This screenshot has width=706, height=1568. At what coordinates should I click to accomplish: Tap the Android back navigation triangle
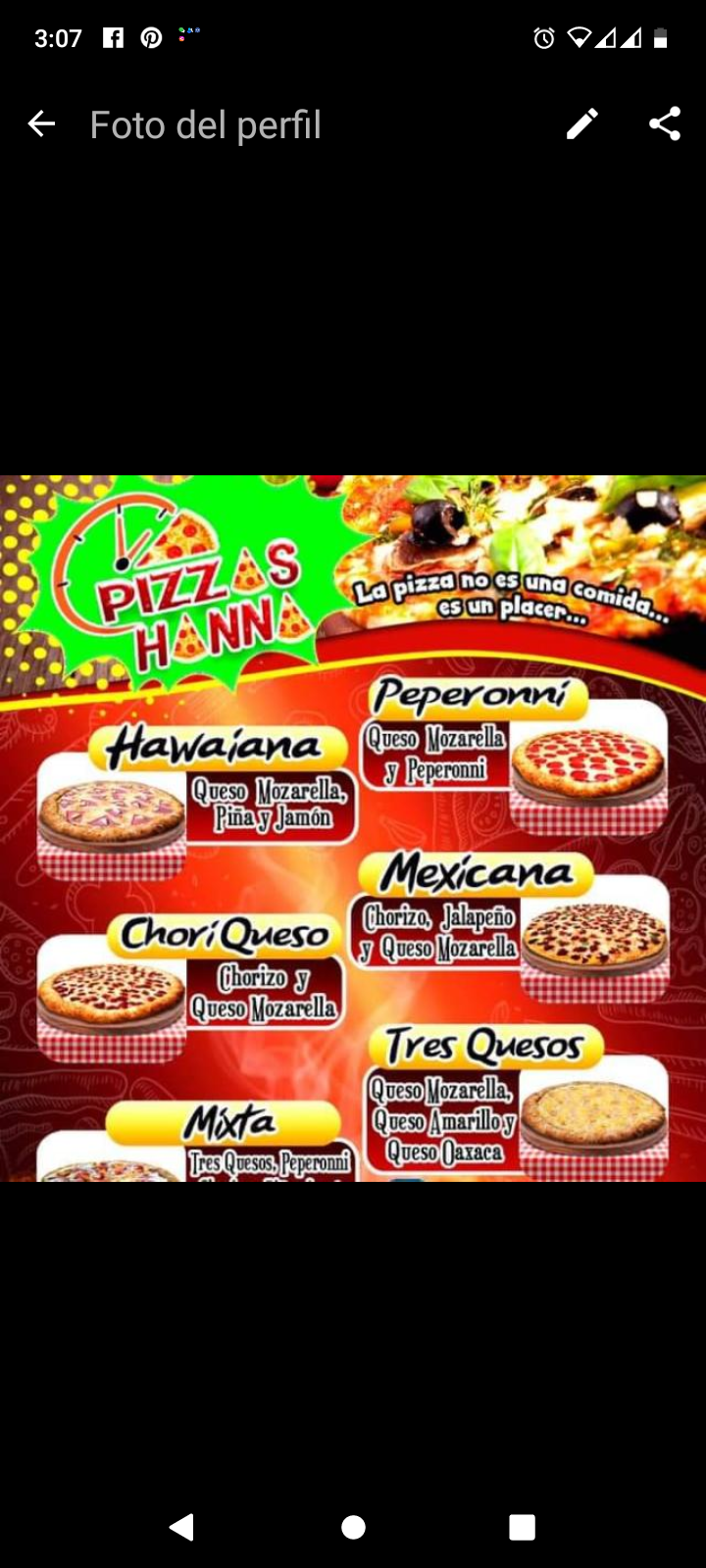coord(181,1526)
